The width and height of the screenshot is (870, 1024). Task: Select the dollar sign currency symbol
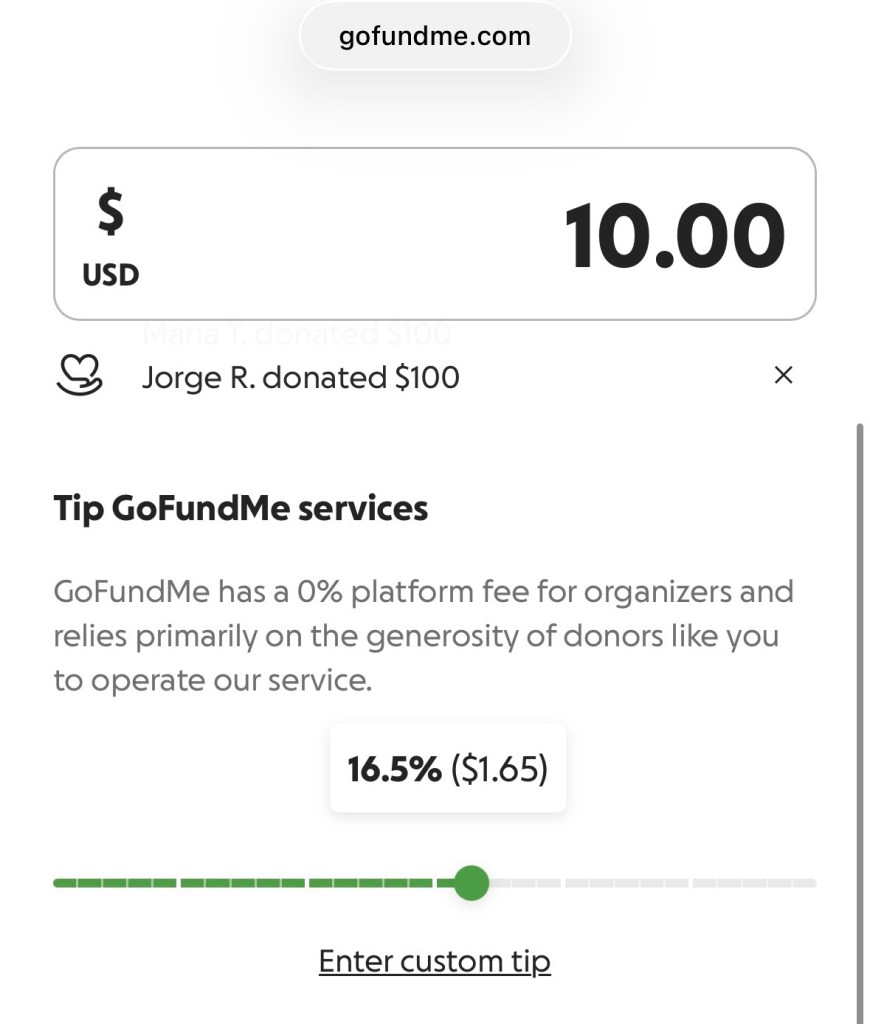tap(111, 213)
